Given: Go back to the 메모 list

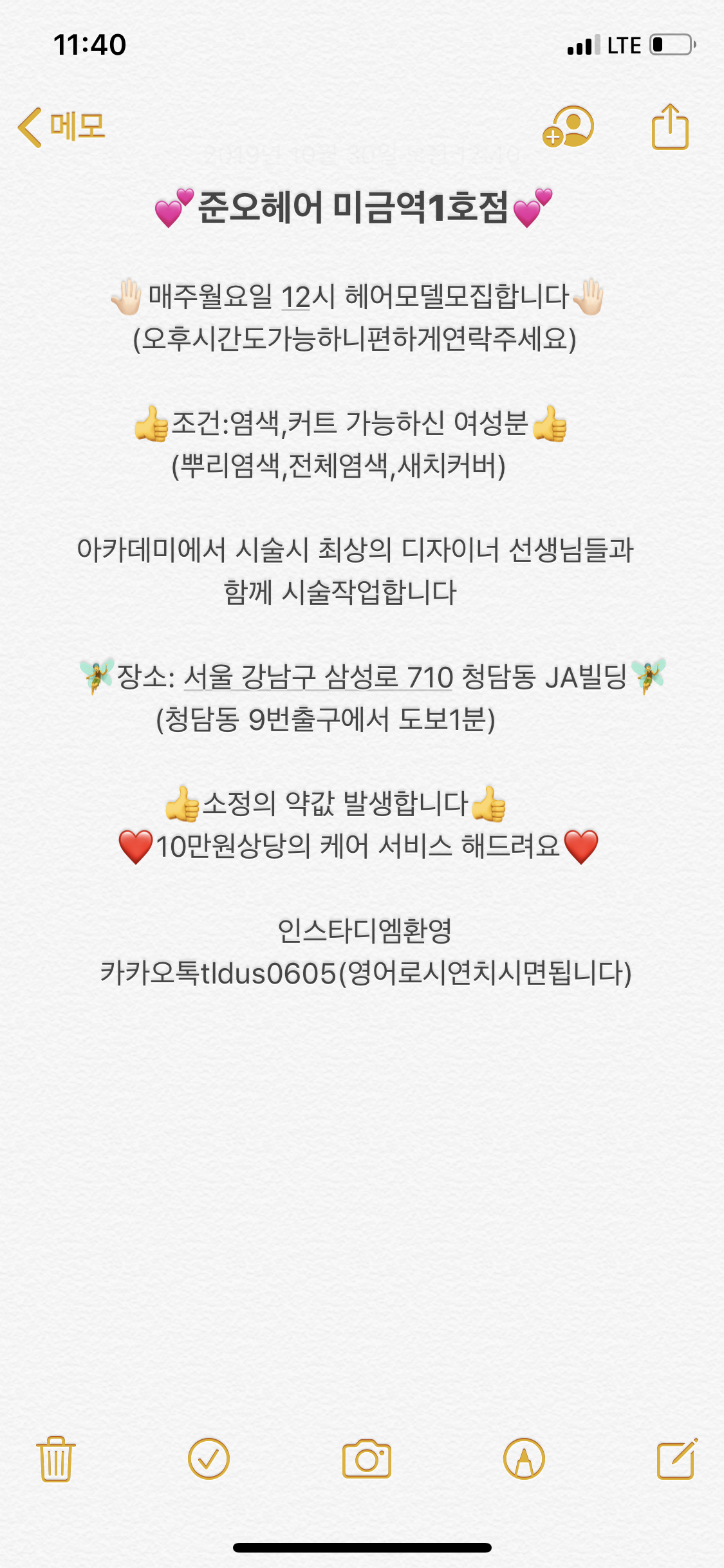Looking at the screenshot, I should tap(62, 127).
